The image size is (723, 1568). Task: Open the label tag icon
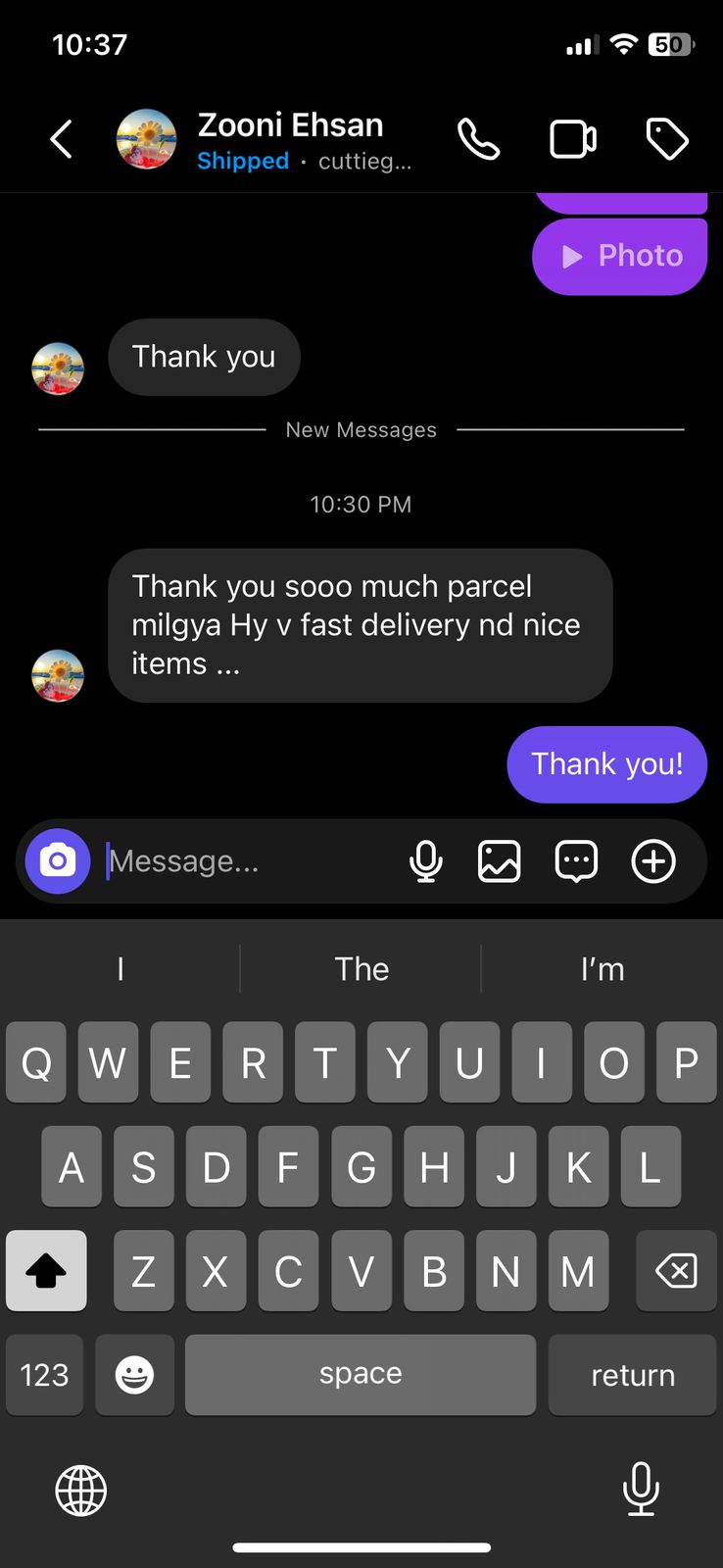[667, 139]
